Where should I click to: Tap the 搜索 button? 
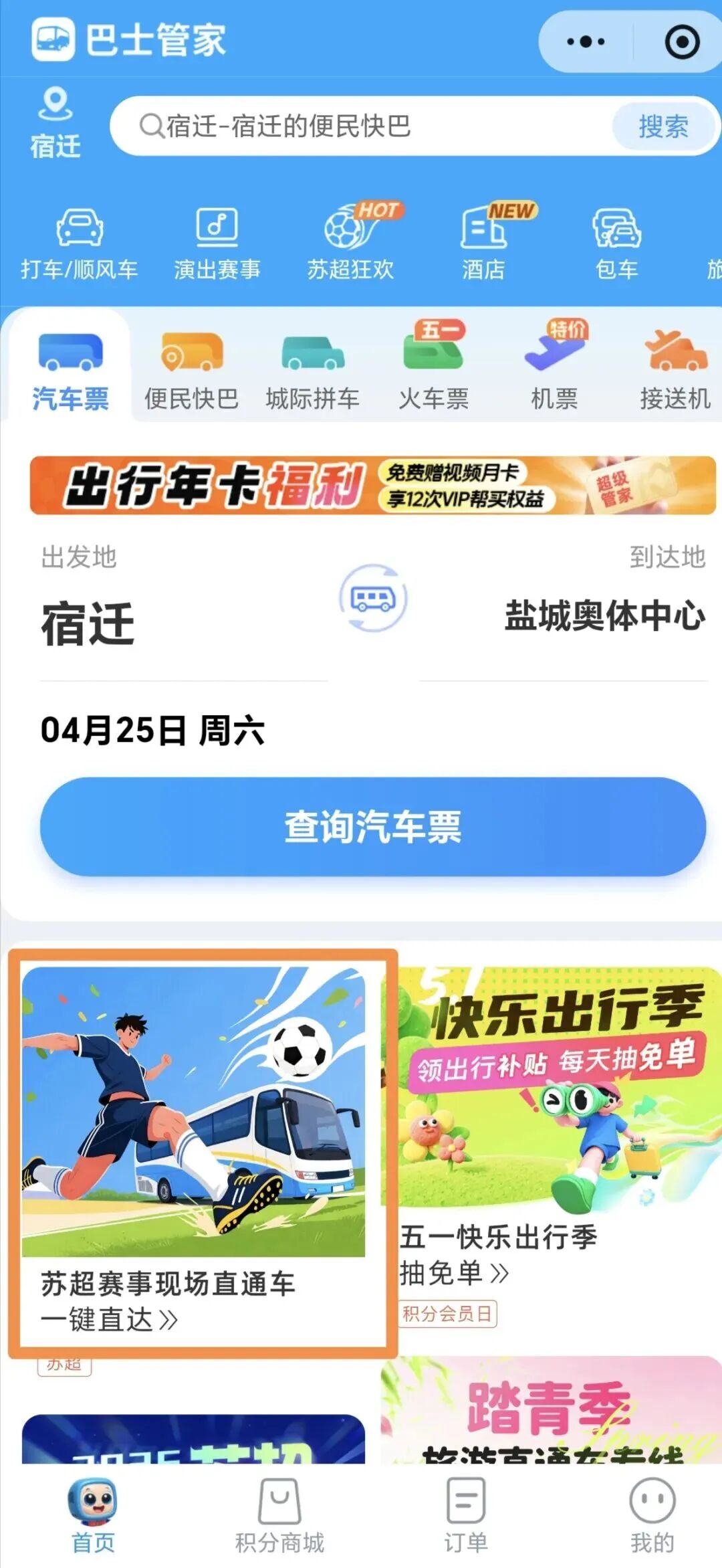[663, 126]
